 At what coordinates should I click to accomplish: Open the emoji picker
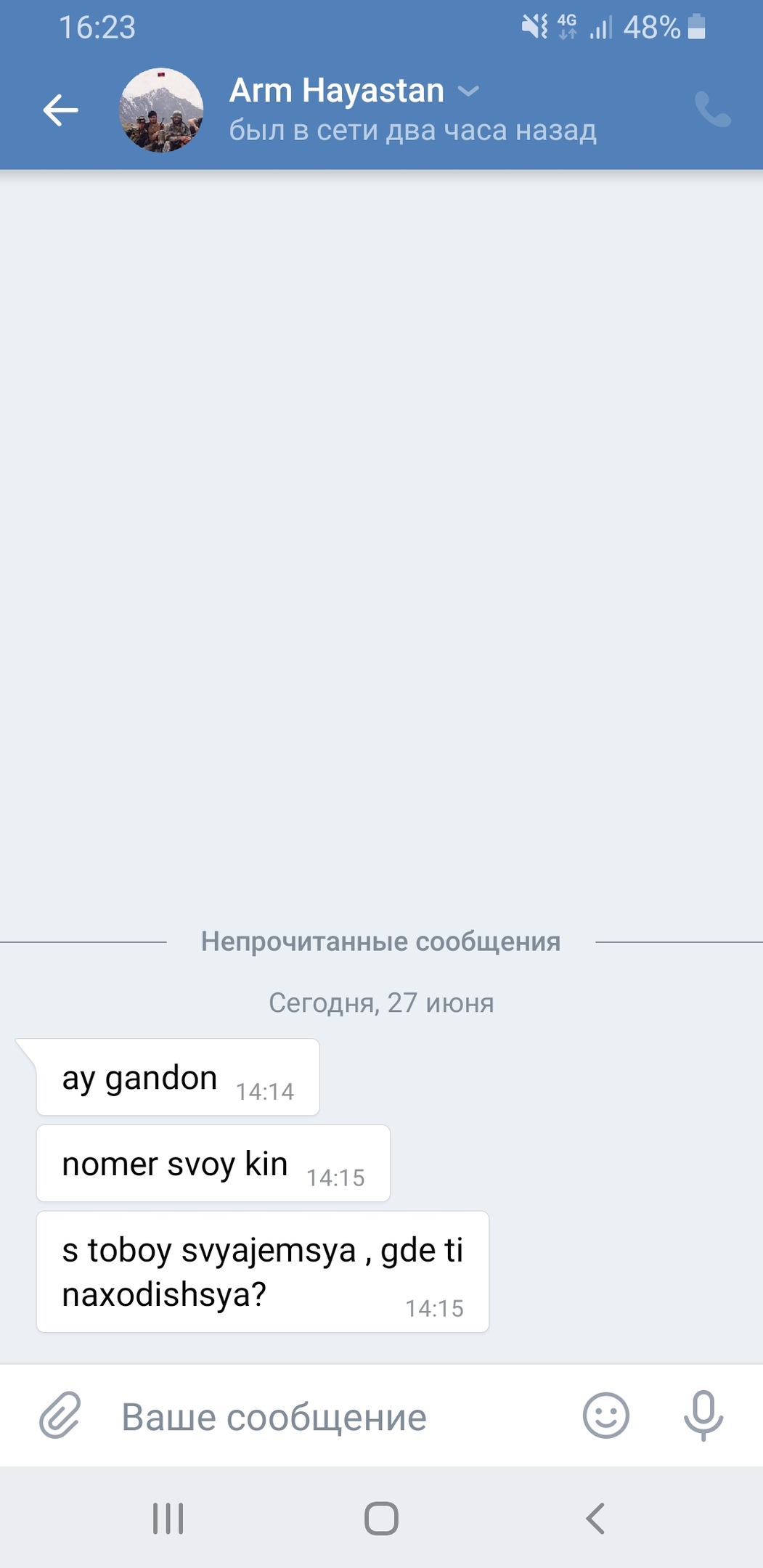pyautogui.click(x=605, y=1415)
